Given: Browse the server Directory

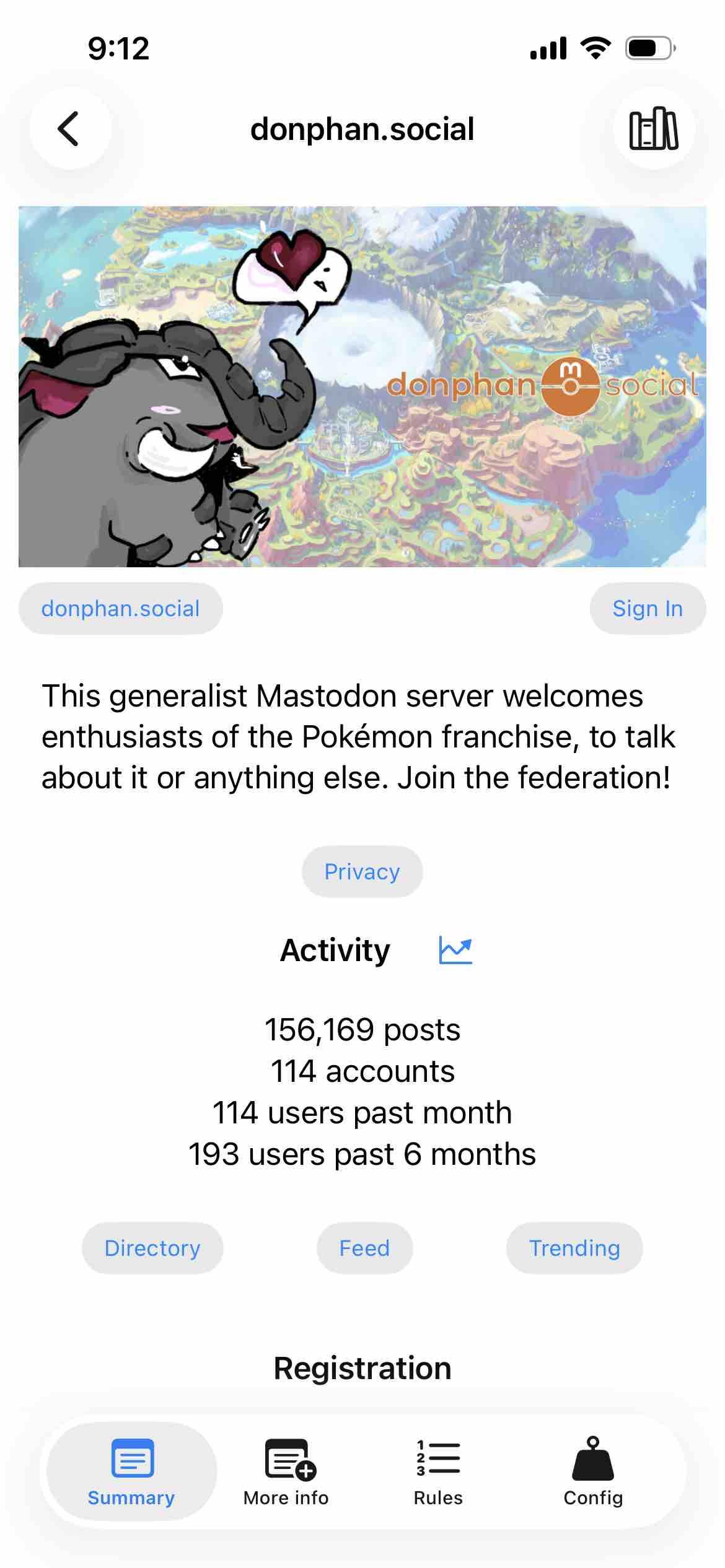Looking at the screenshot, I should coord(152,1248).
